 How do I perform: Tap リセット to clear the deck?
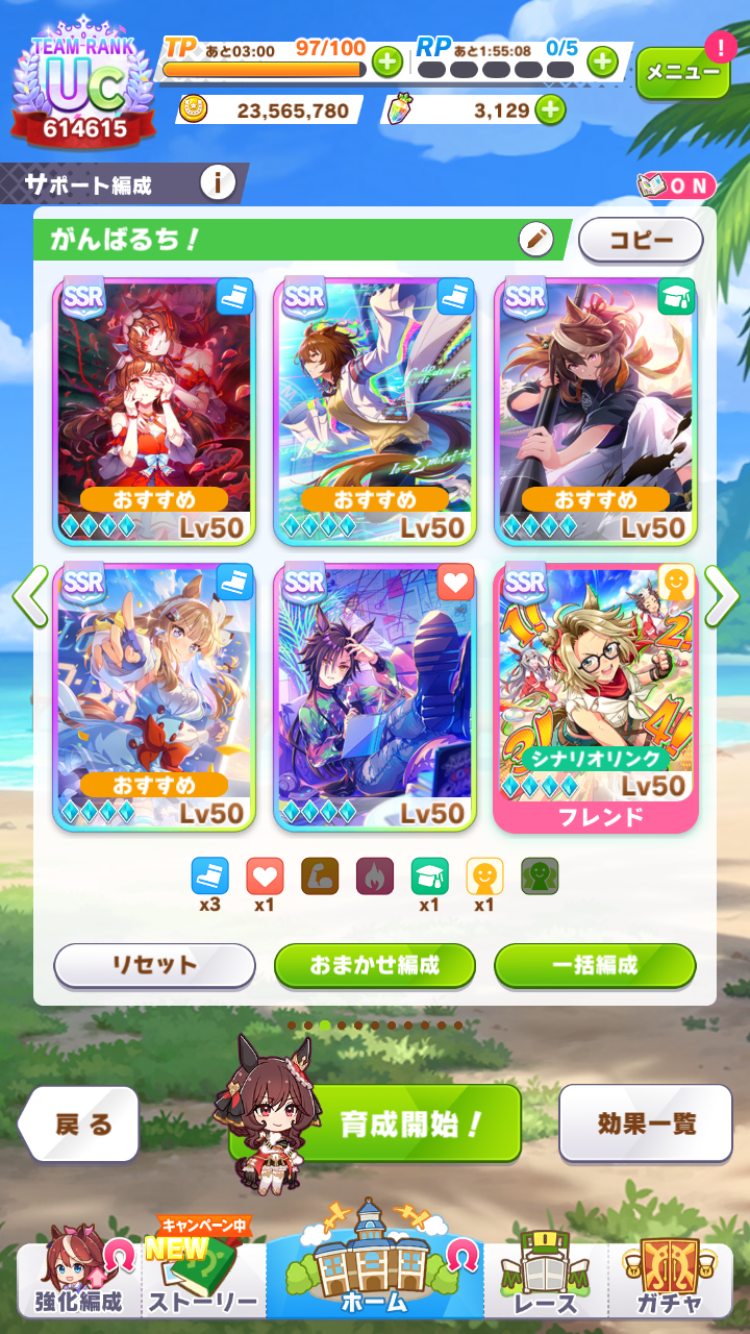tap(154, 965)
